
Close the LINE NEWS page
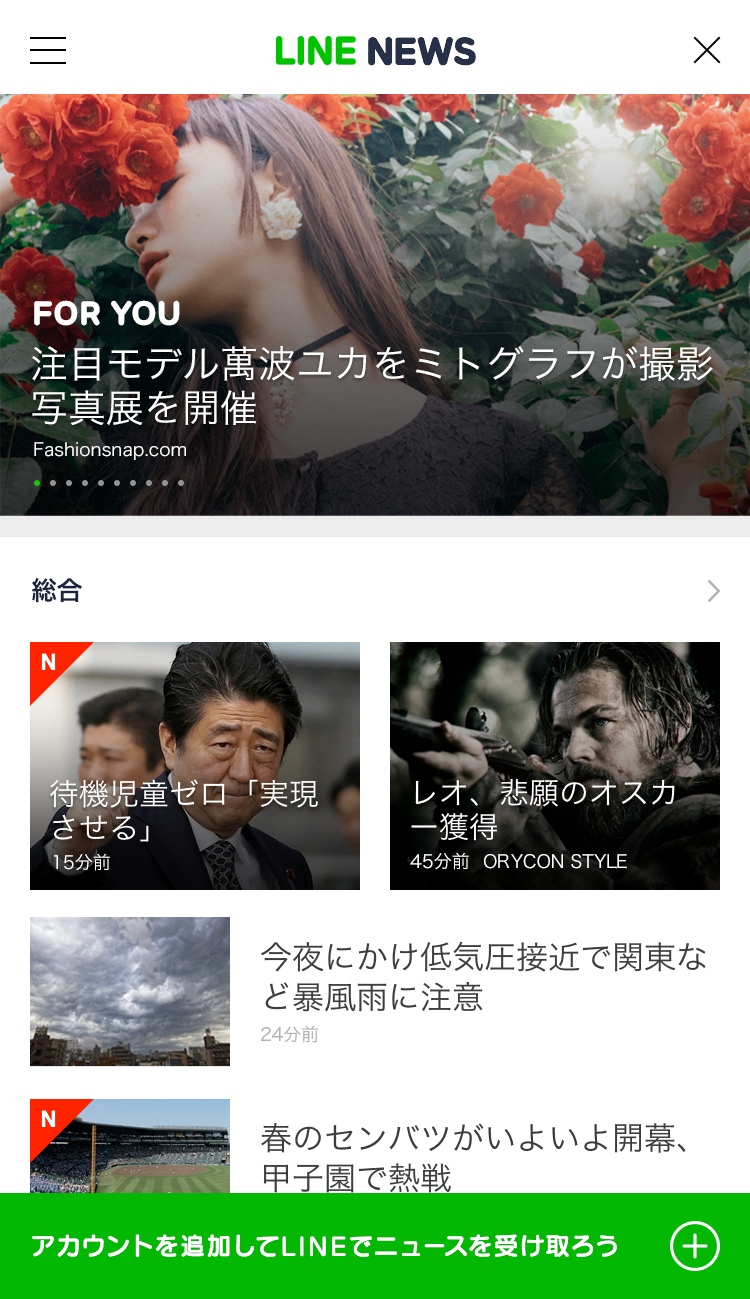point(706,50)
